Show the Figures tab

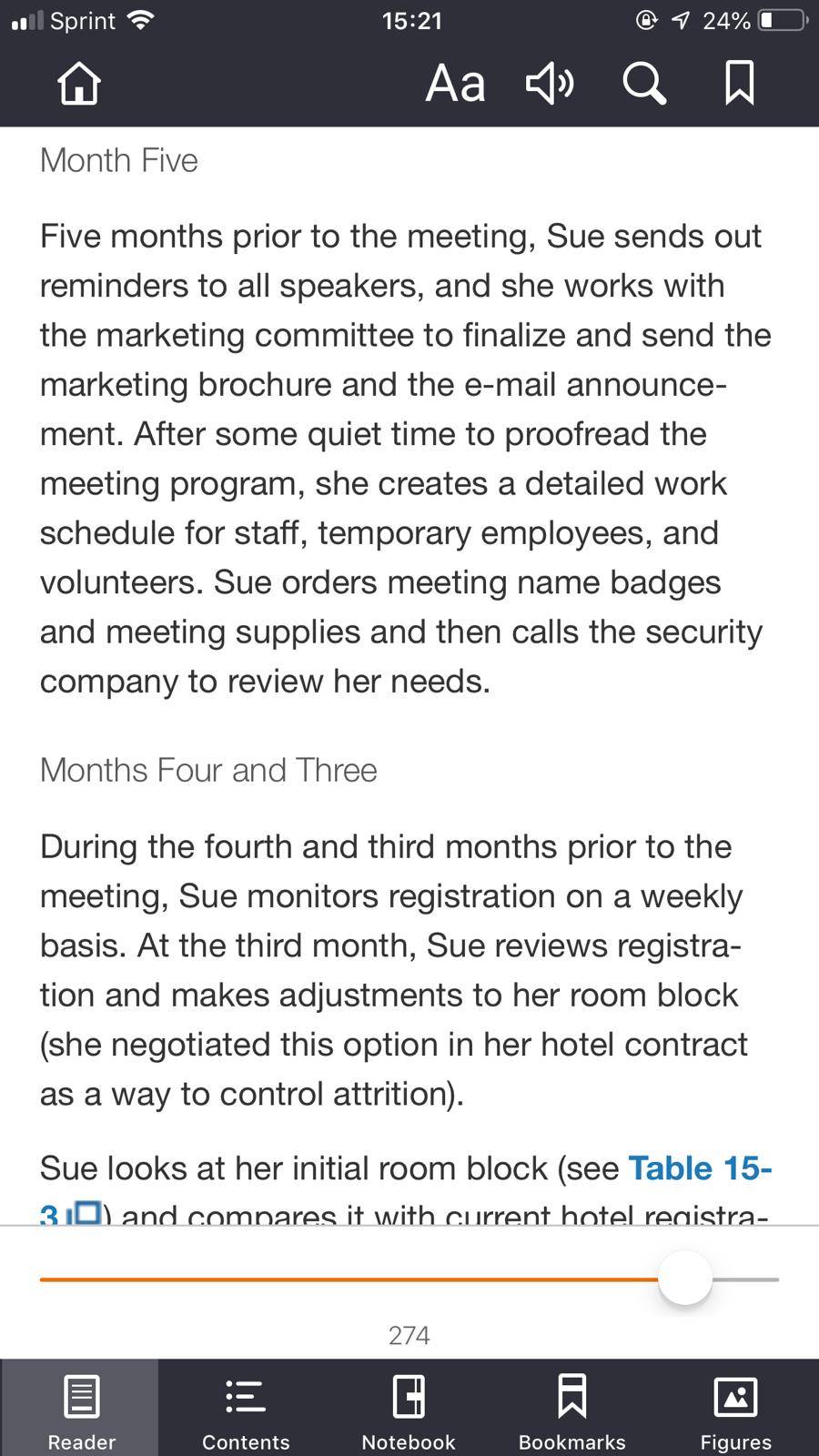click(736, 1408)
